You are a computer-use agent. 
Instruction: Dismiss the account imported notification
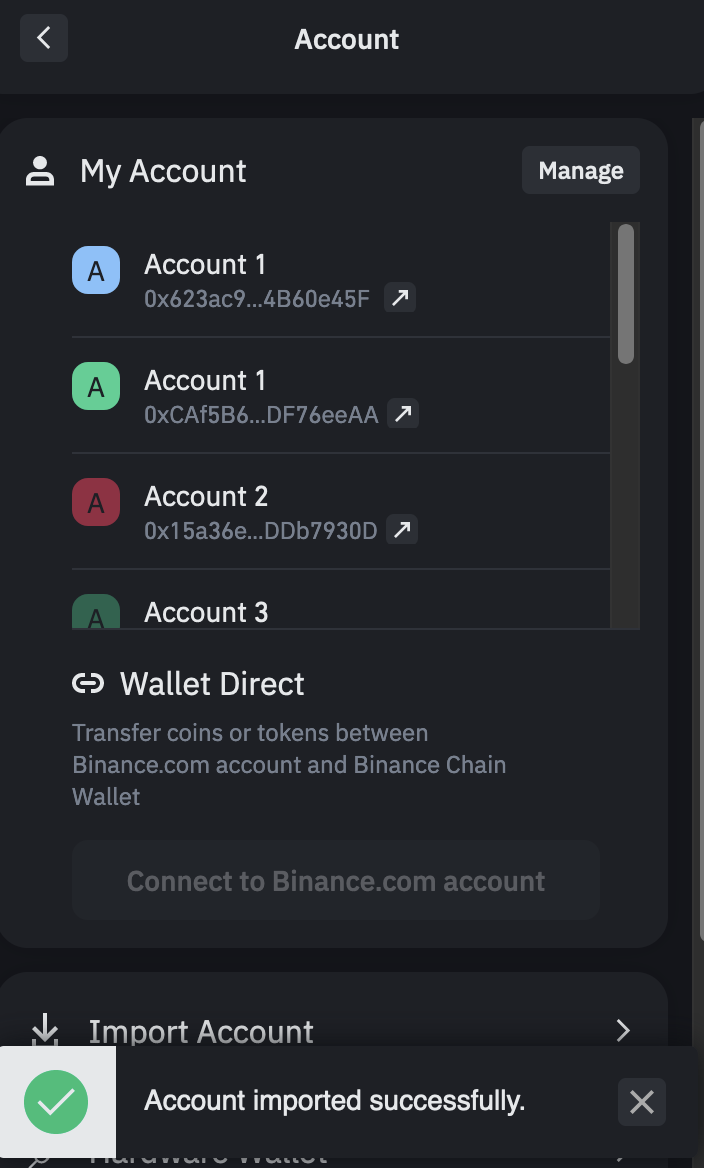pos(642,1102)
